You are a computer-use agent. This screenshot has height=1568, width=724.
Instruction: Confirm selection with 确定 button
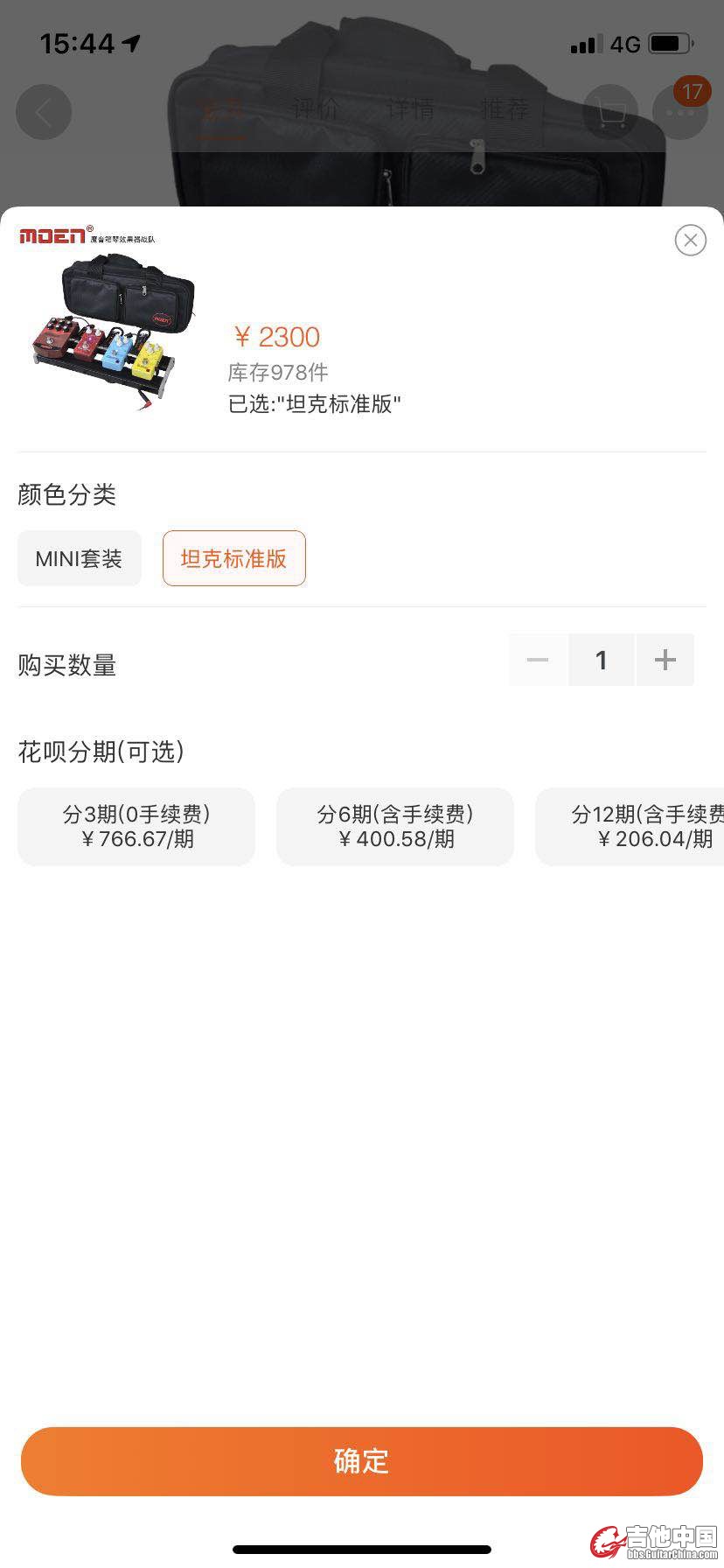click(362, 1460)
